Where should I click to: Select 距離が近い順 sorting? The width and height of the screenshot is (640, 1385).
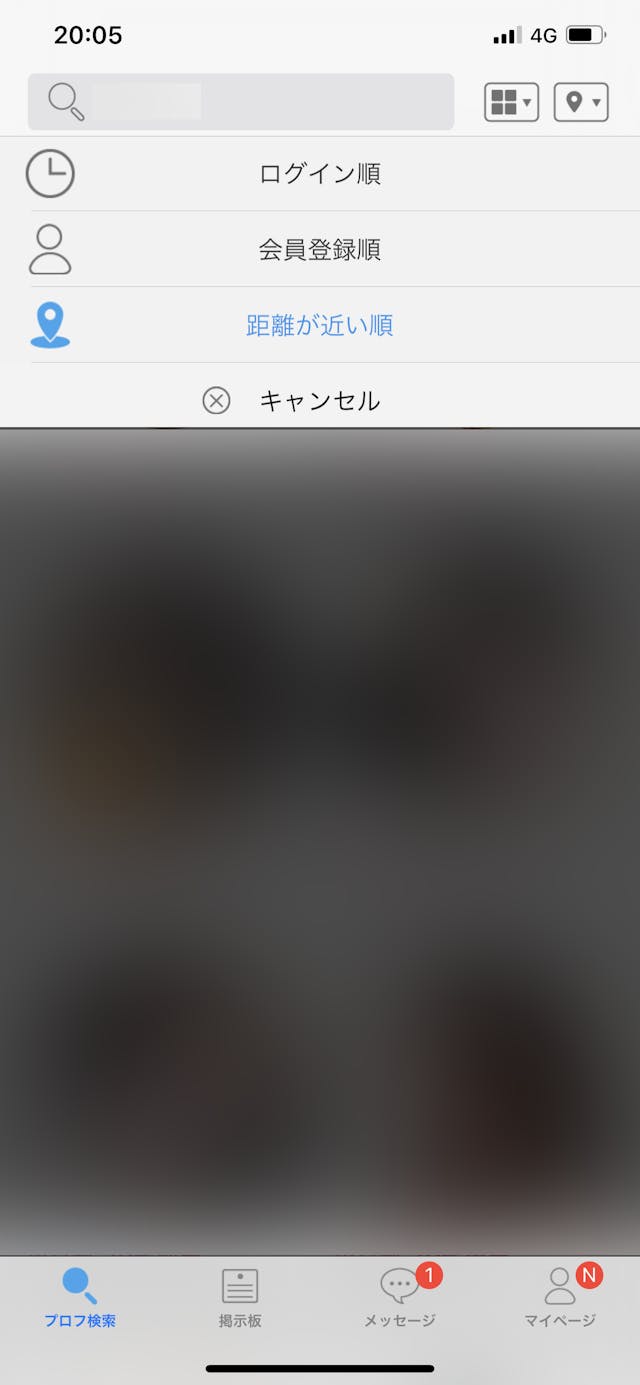point(320,325)
